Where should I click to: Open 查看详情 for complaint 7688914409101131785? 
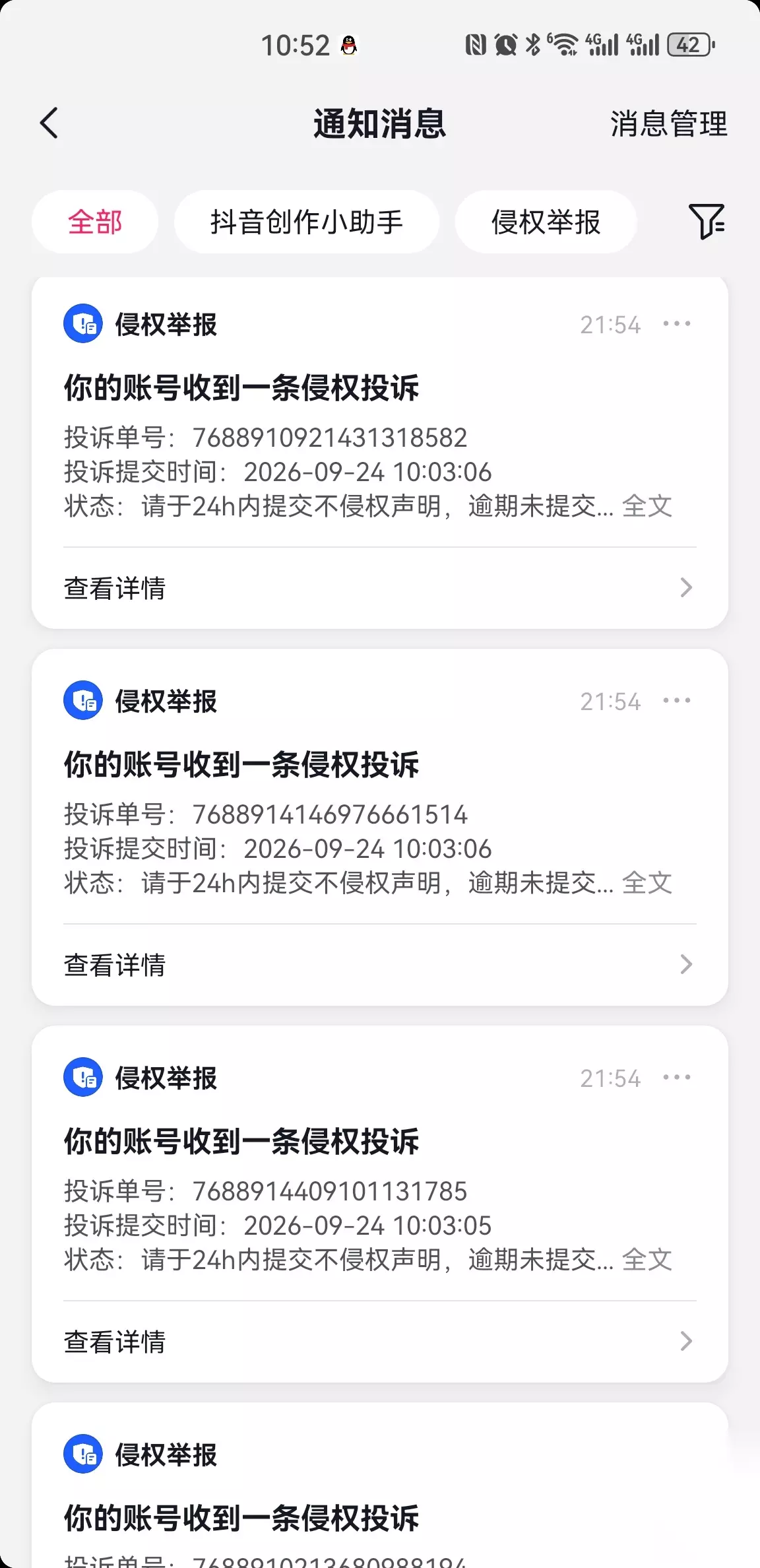(379, 1342)
